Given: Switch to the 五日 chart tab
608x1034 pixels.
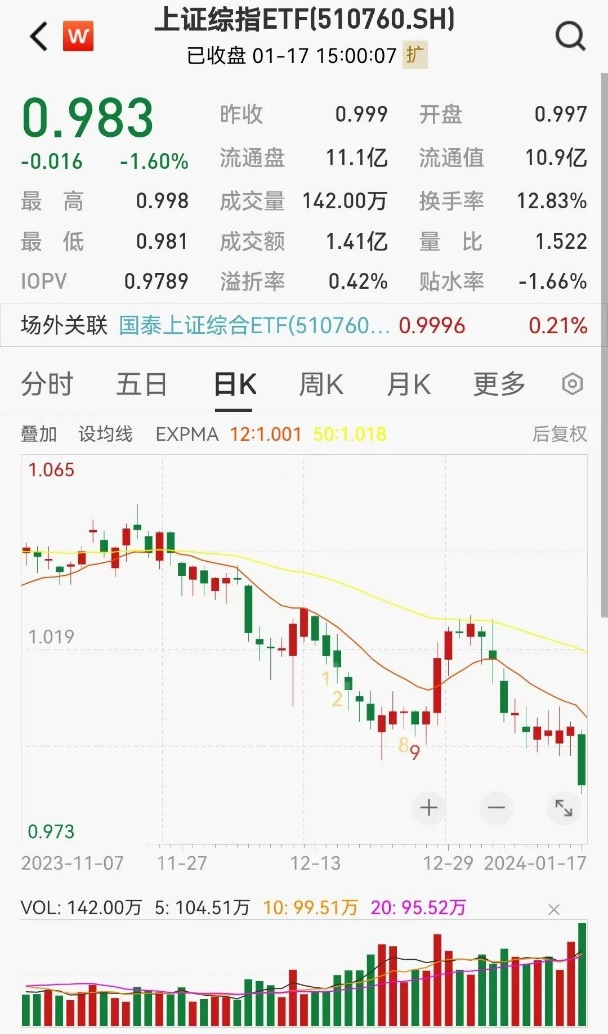Looking at the screenshot, I should [141, 384].
